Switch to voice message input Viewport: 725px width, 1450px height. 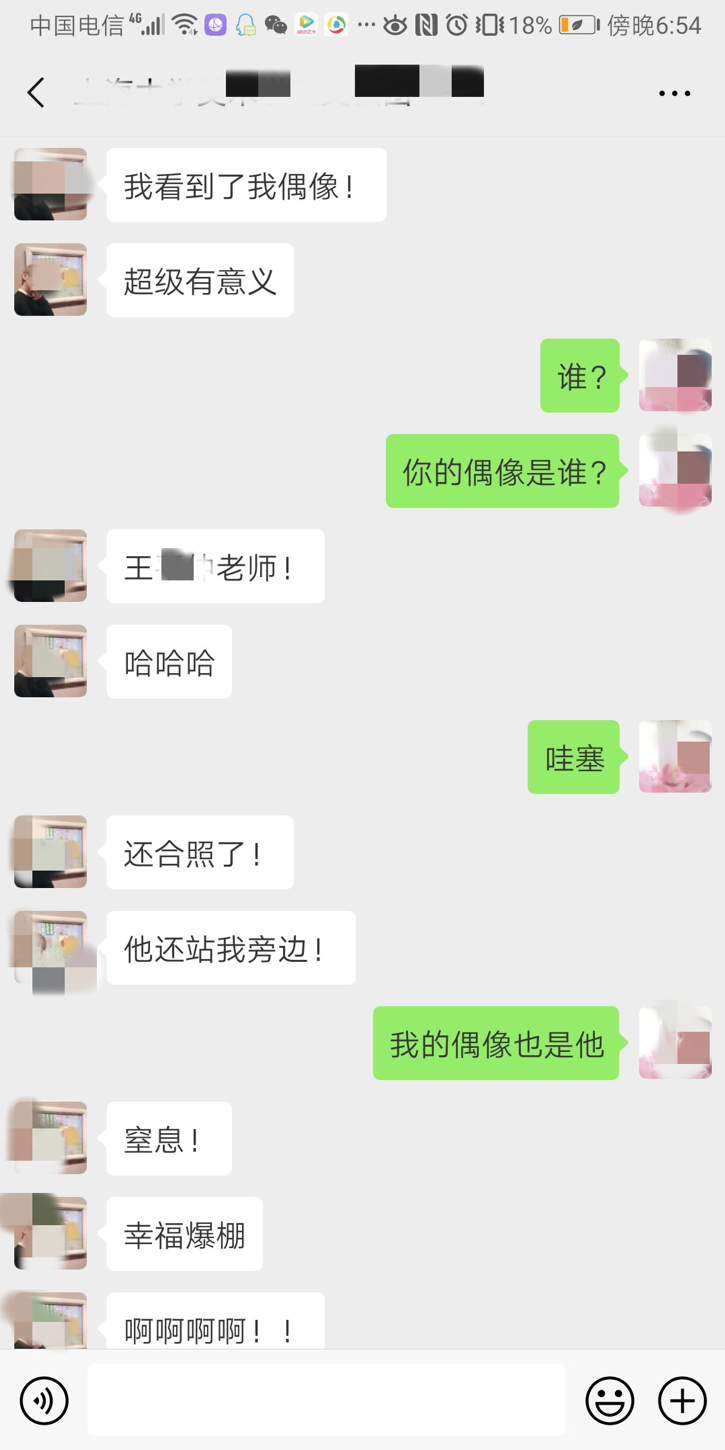click(x=44, y=1400)
